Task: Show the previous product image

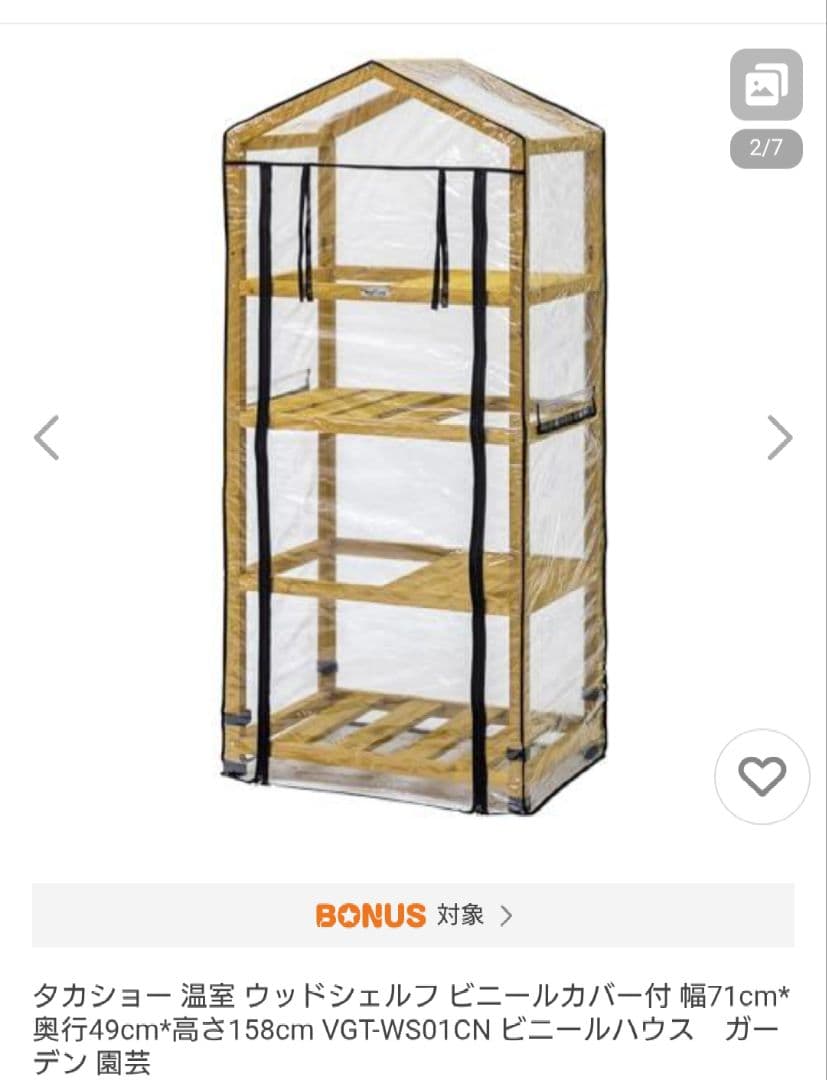Action: [47, 437]
